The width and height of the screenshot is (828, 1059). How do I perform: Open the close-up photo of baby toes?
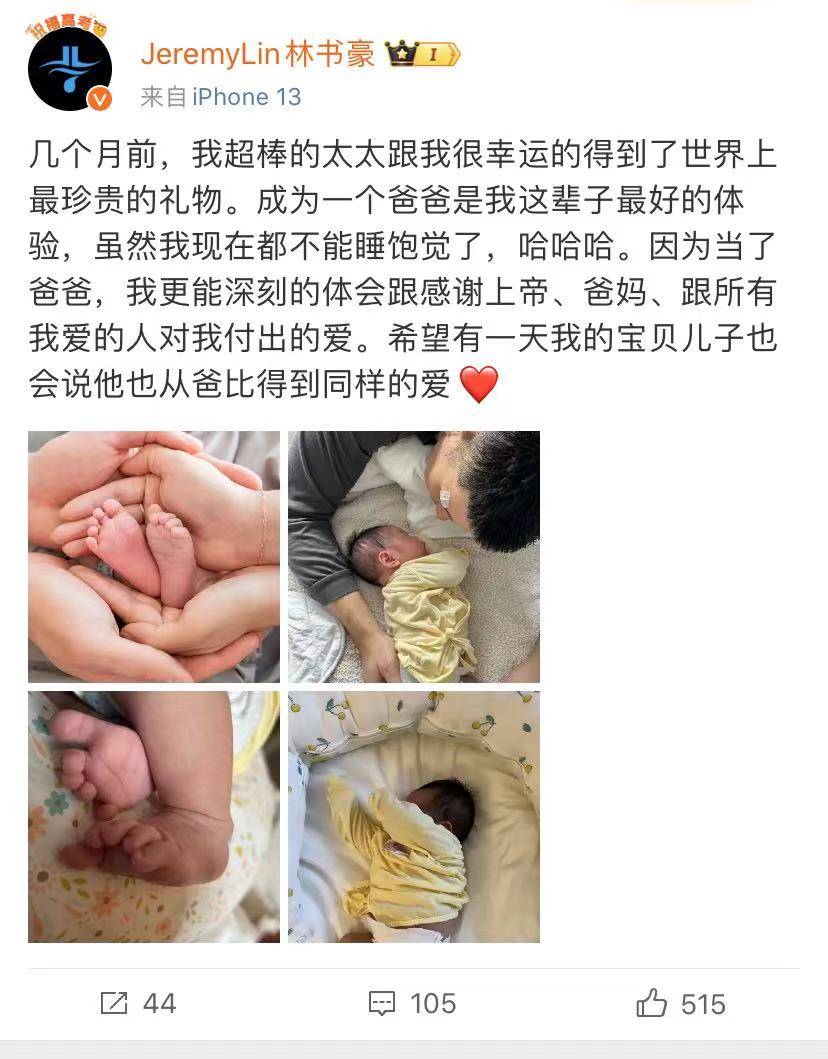pos(154,817)
